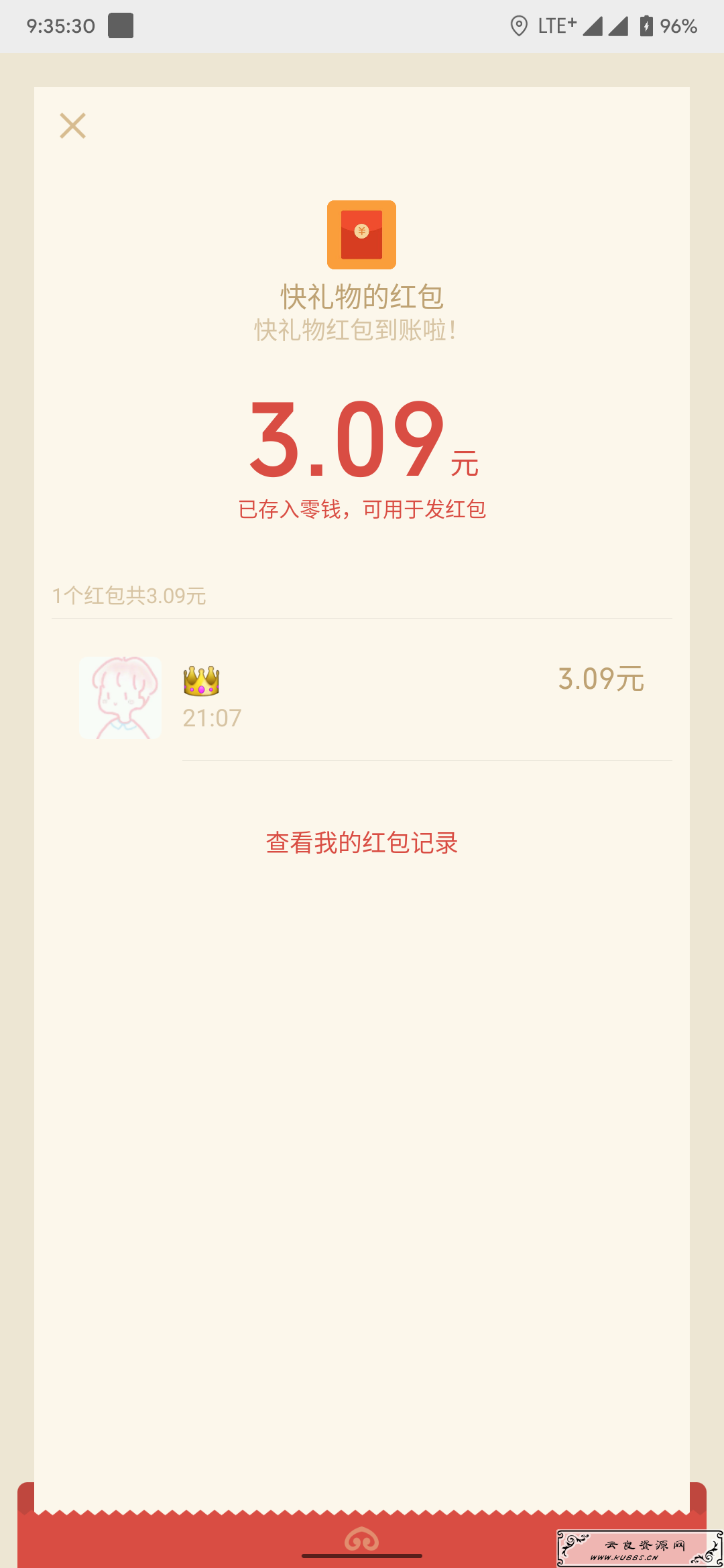The image size is (724, 1568).
Task: Close the red packet details screen
Action: [72, 125]
